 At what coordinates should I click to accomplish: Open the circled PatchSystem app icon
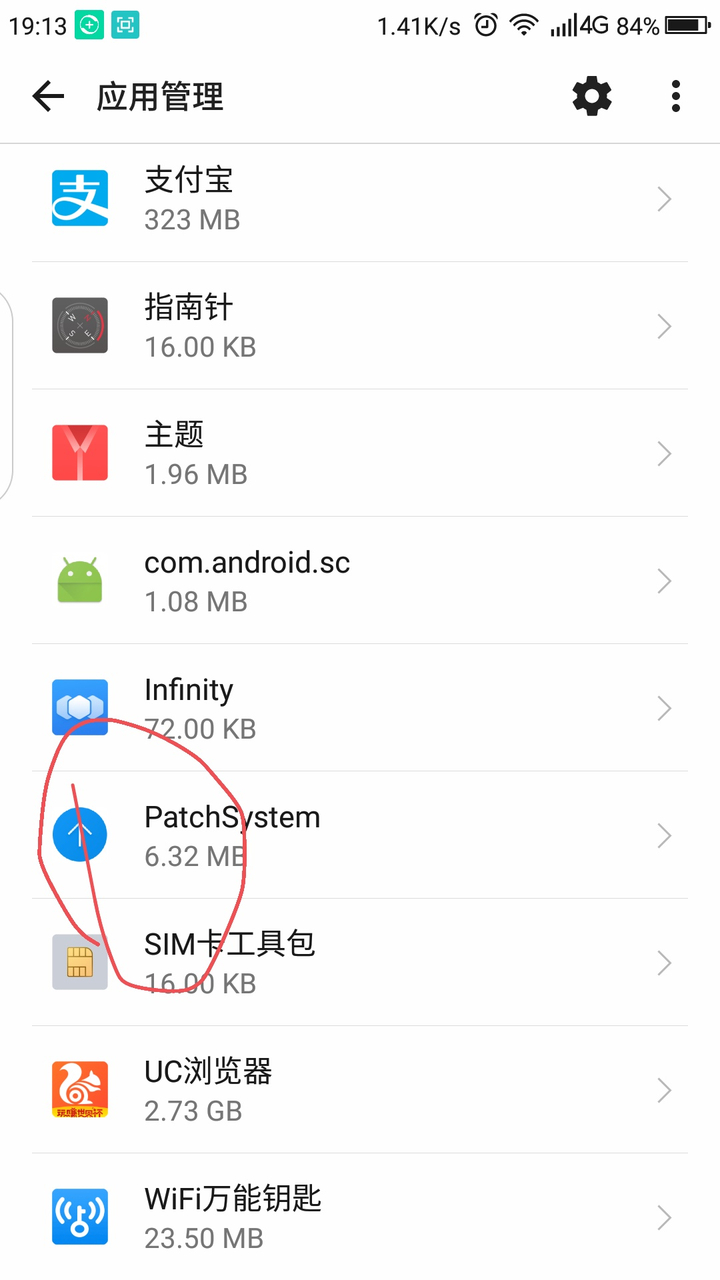80,835
